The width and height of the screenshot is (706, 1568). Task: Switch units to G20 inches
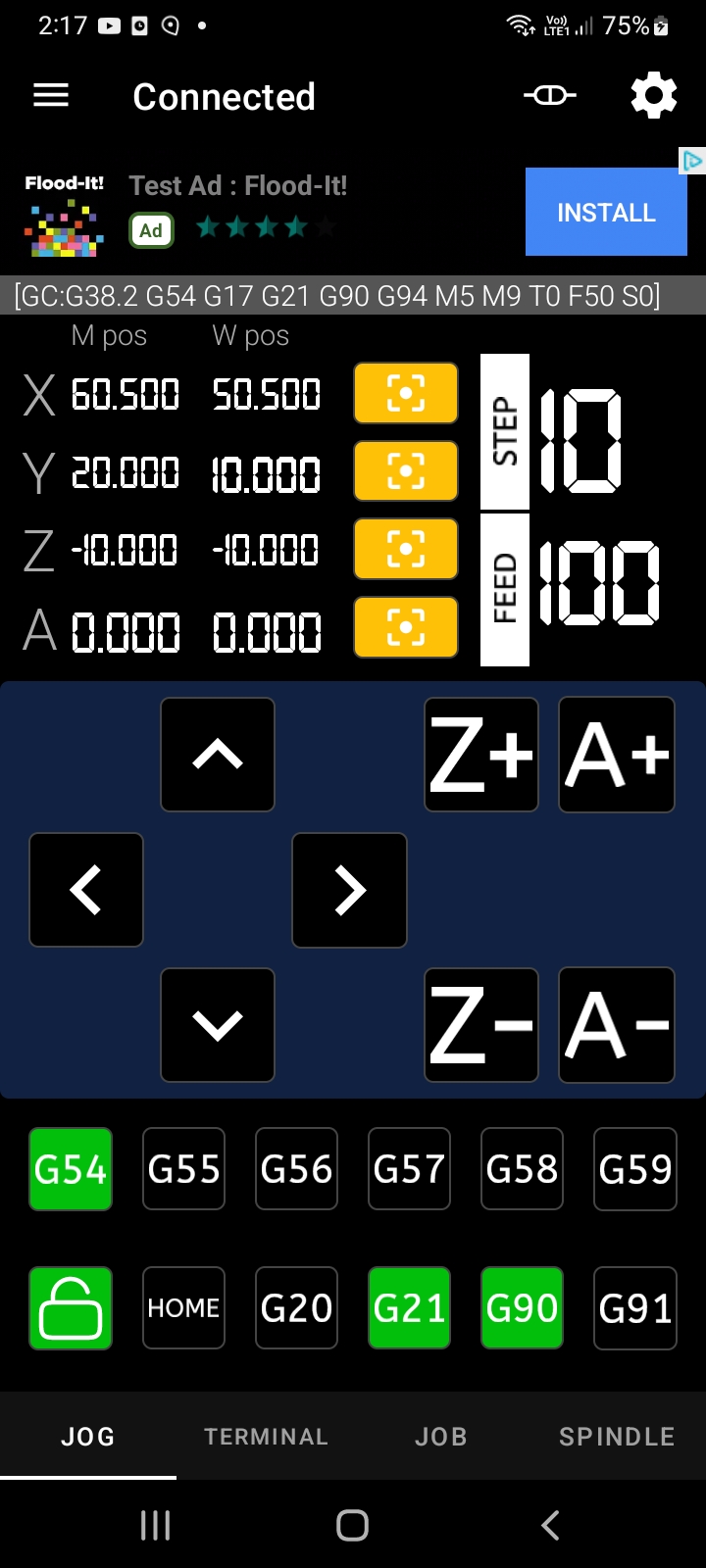296,1308
